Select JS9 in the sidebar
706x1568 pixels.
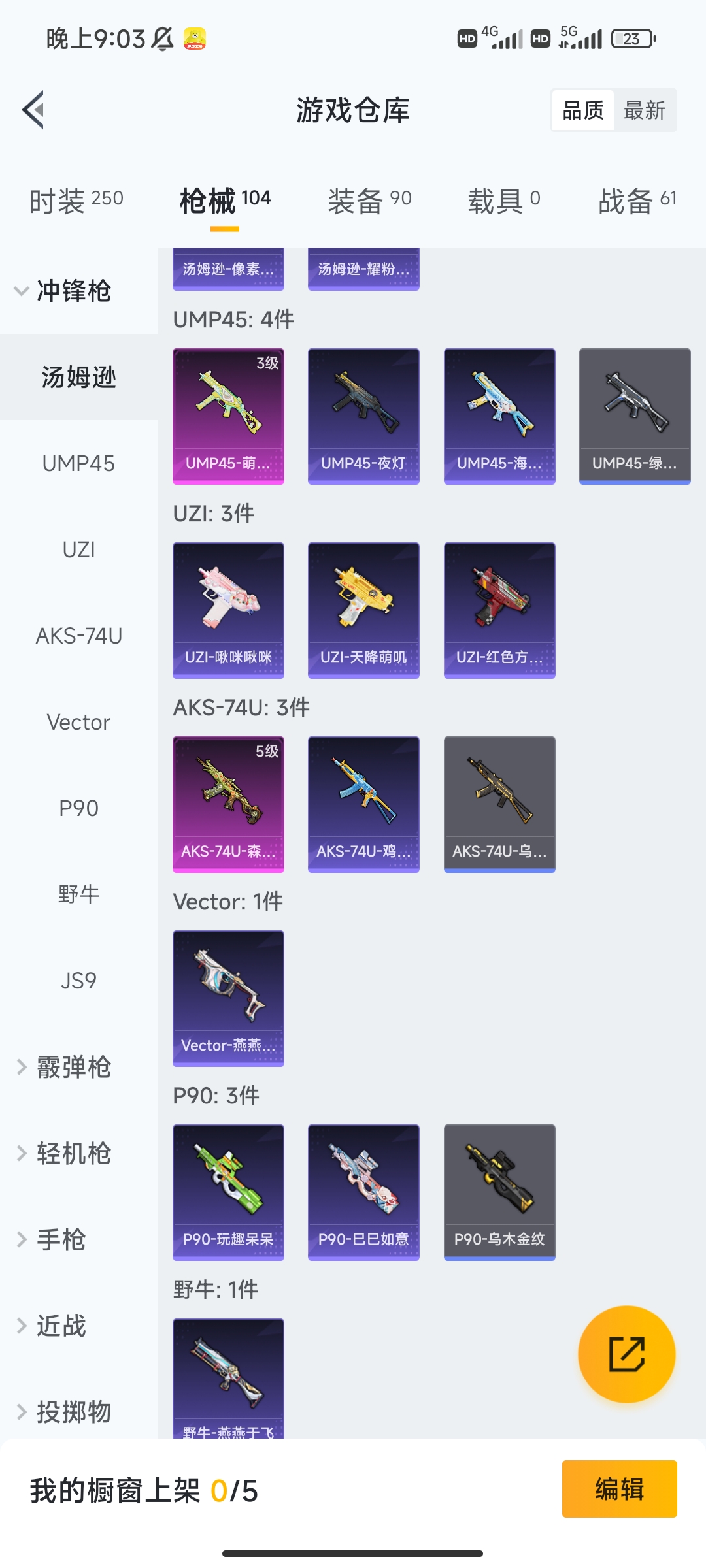[78, 981]
